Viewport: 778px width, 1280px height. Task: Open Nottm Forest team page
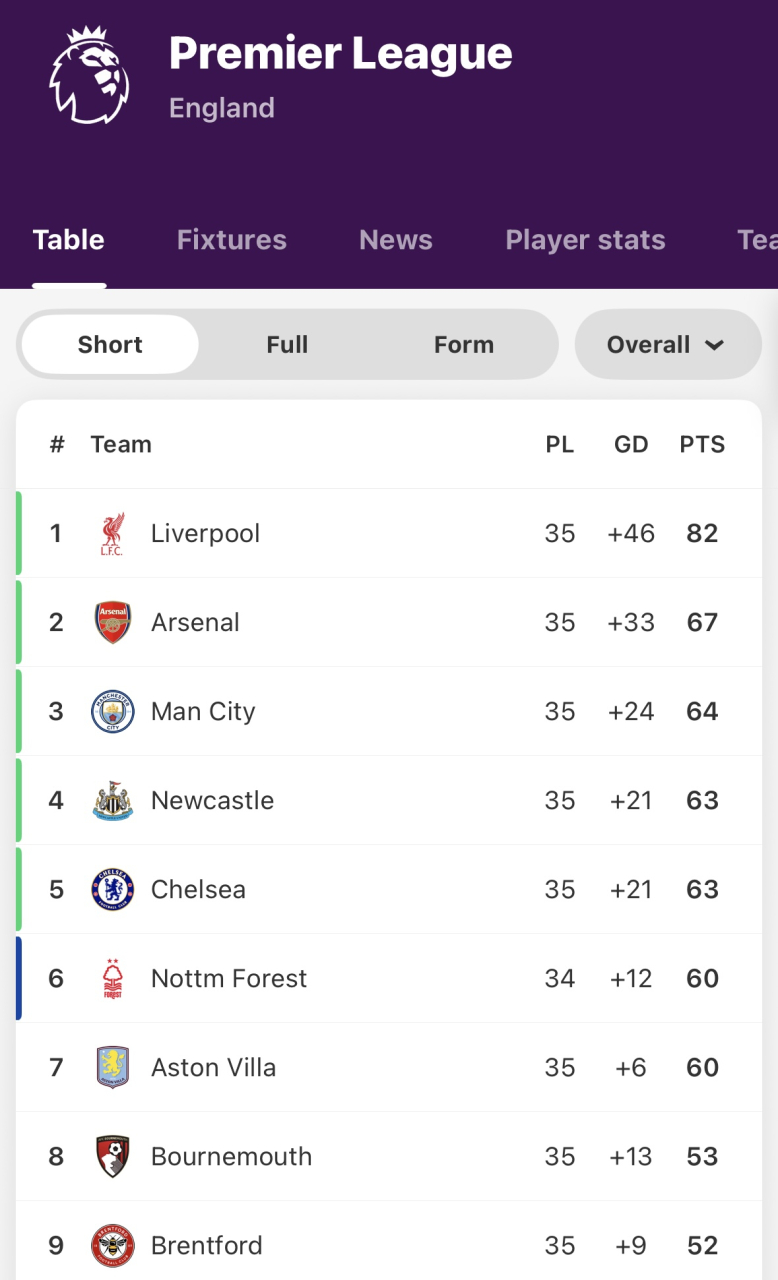click(389, 978)
